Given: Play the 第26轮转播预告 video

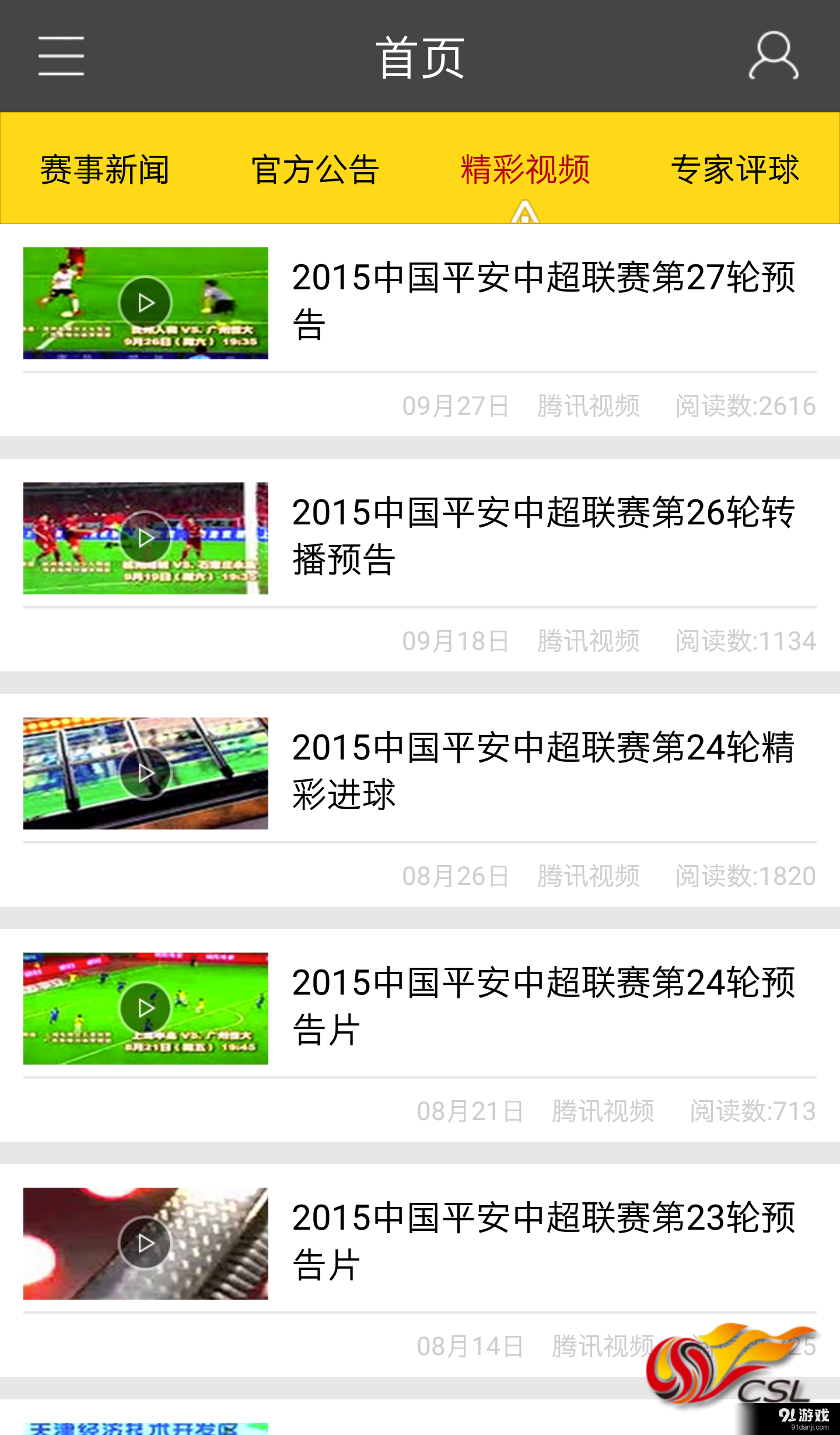Looking at the screenshot, I should click(x=146, y=538).
